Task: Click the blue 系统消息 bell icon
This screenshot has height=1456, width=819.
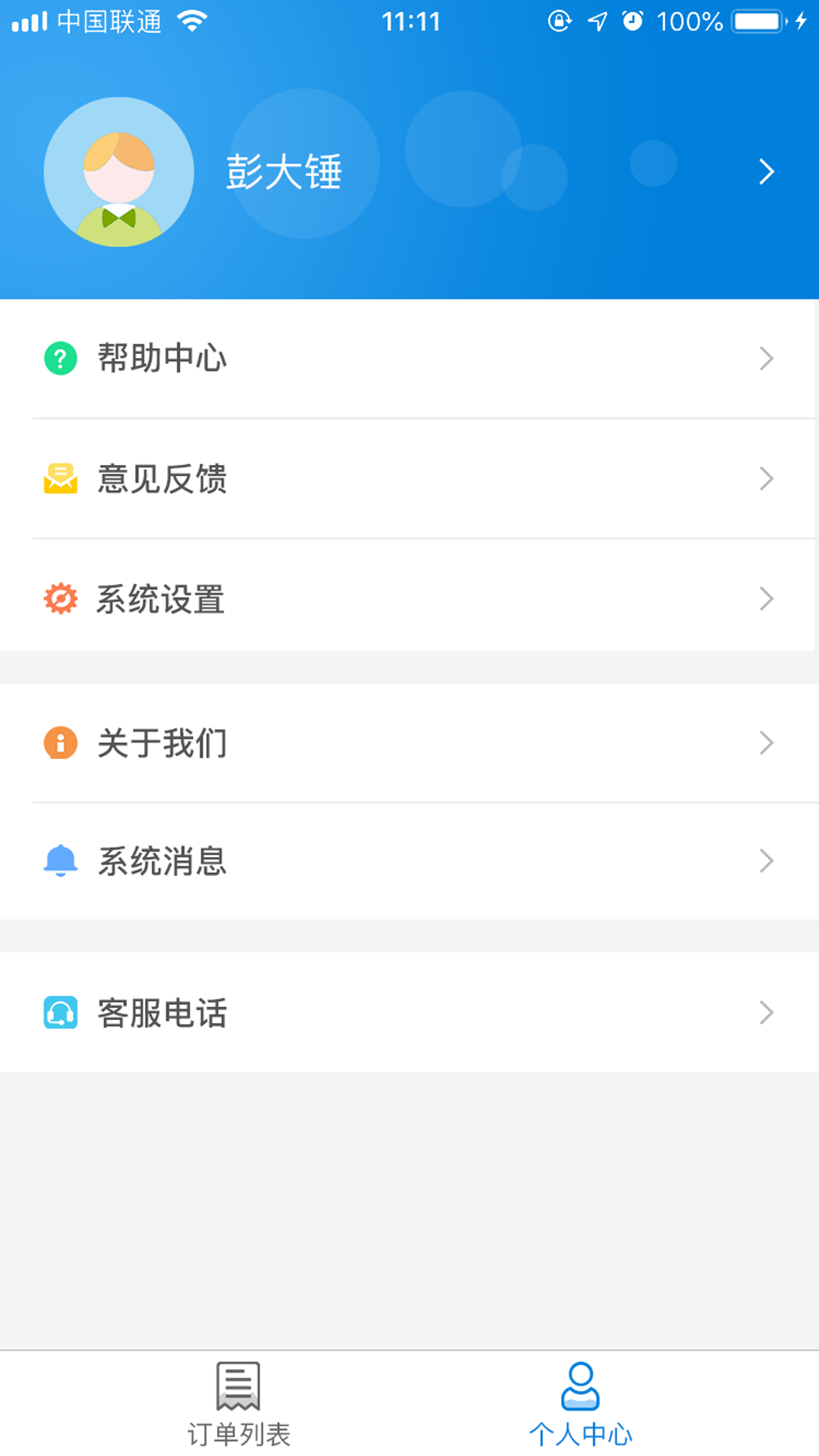Action: pos(61,861)
